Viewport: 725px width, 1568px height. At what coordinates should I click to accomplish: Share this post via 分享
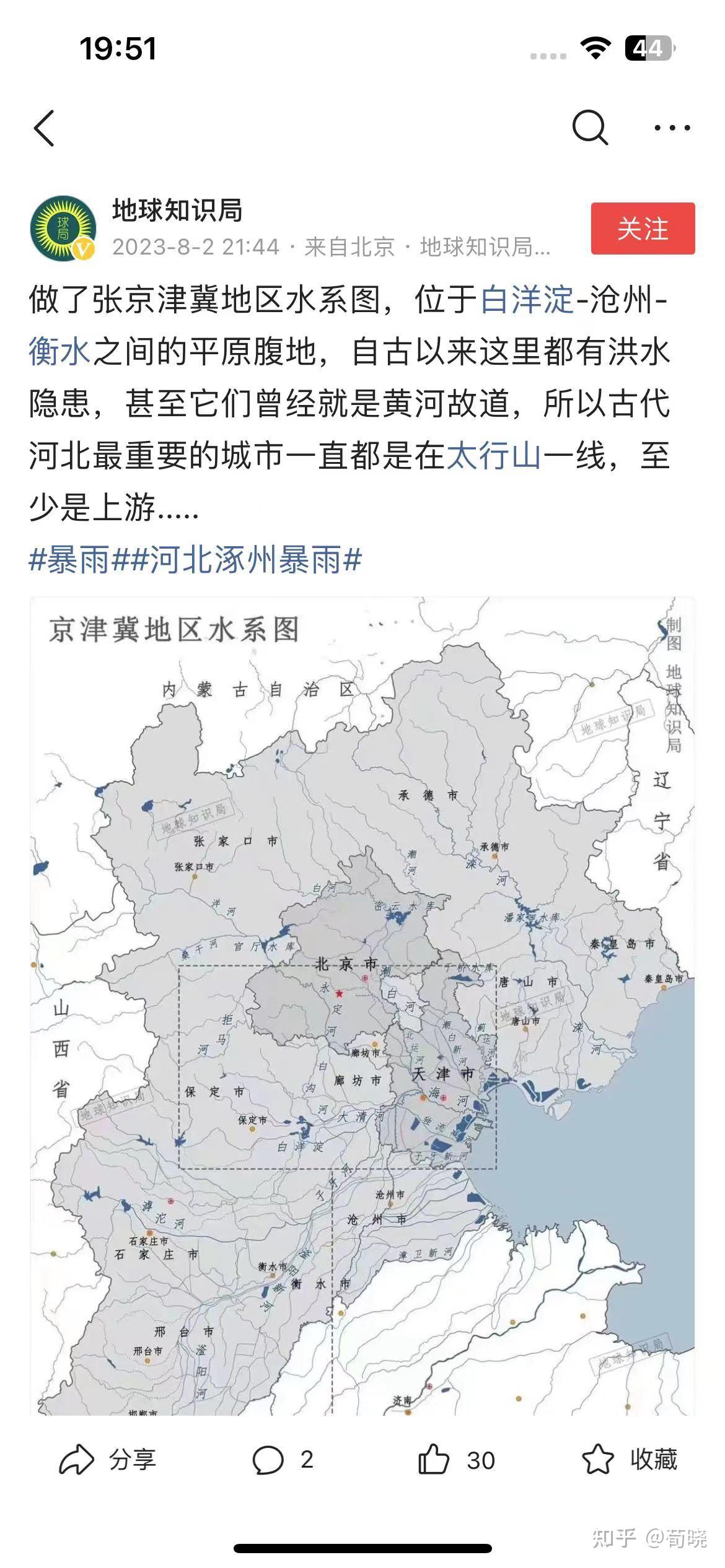pos(107,1460)
